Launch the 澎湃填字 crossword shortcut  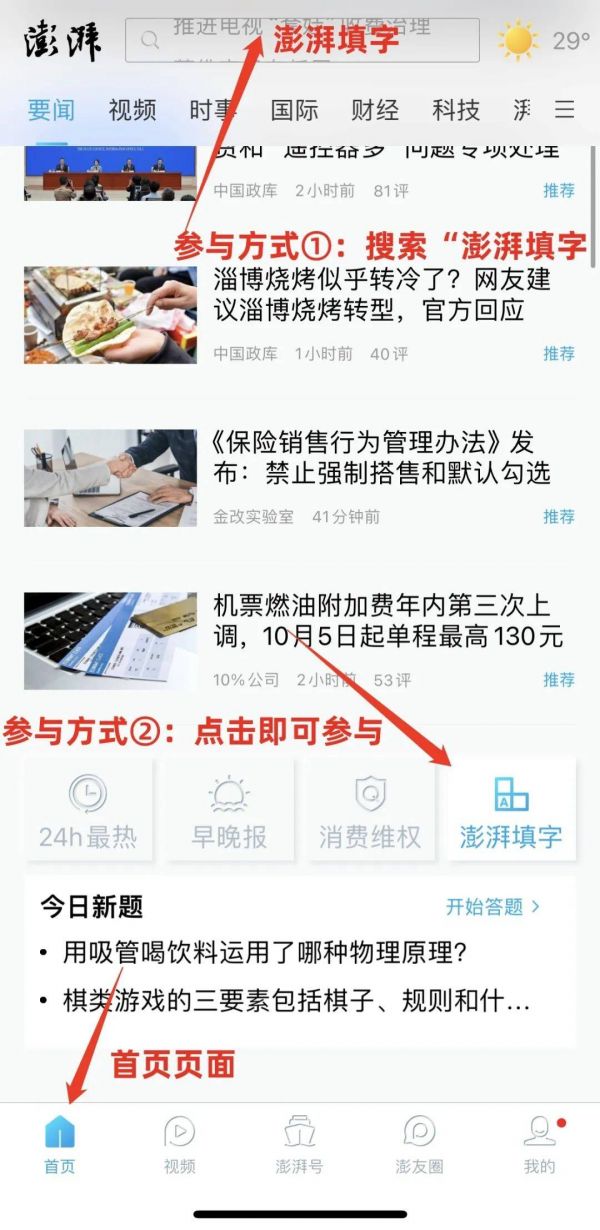click(511, 809)
